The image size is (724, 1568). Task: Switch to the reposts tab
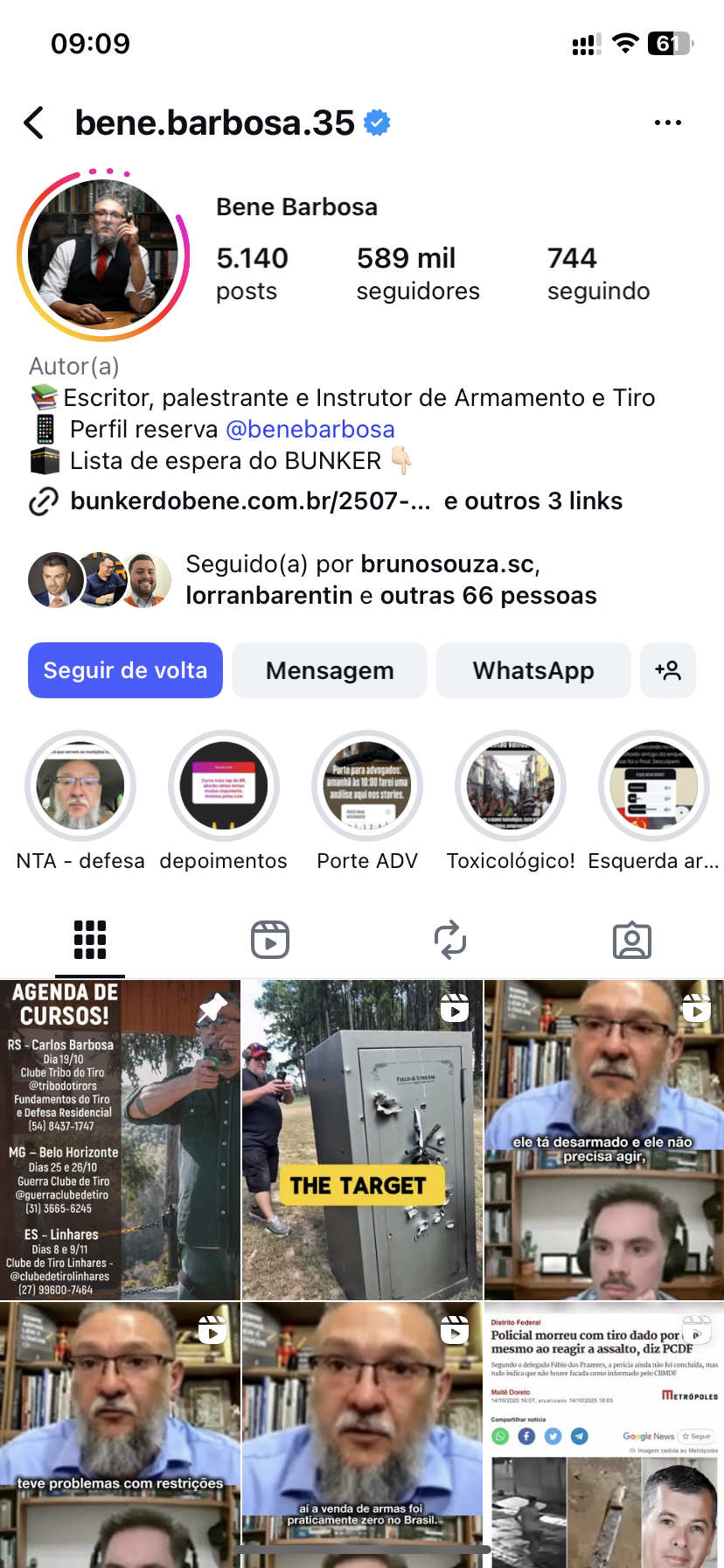[450, 940]
